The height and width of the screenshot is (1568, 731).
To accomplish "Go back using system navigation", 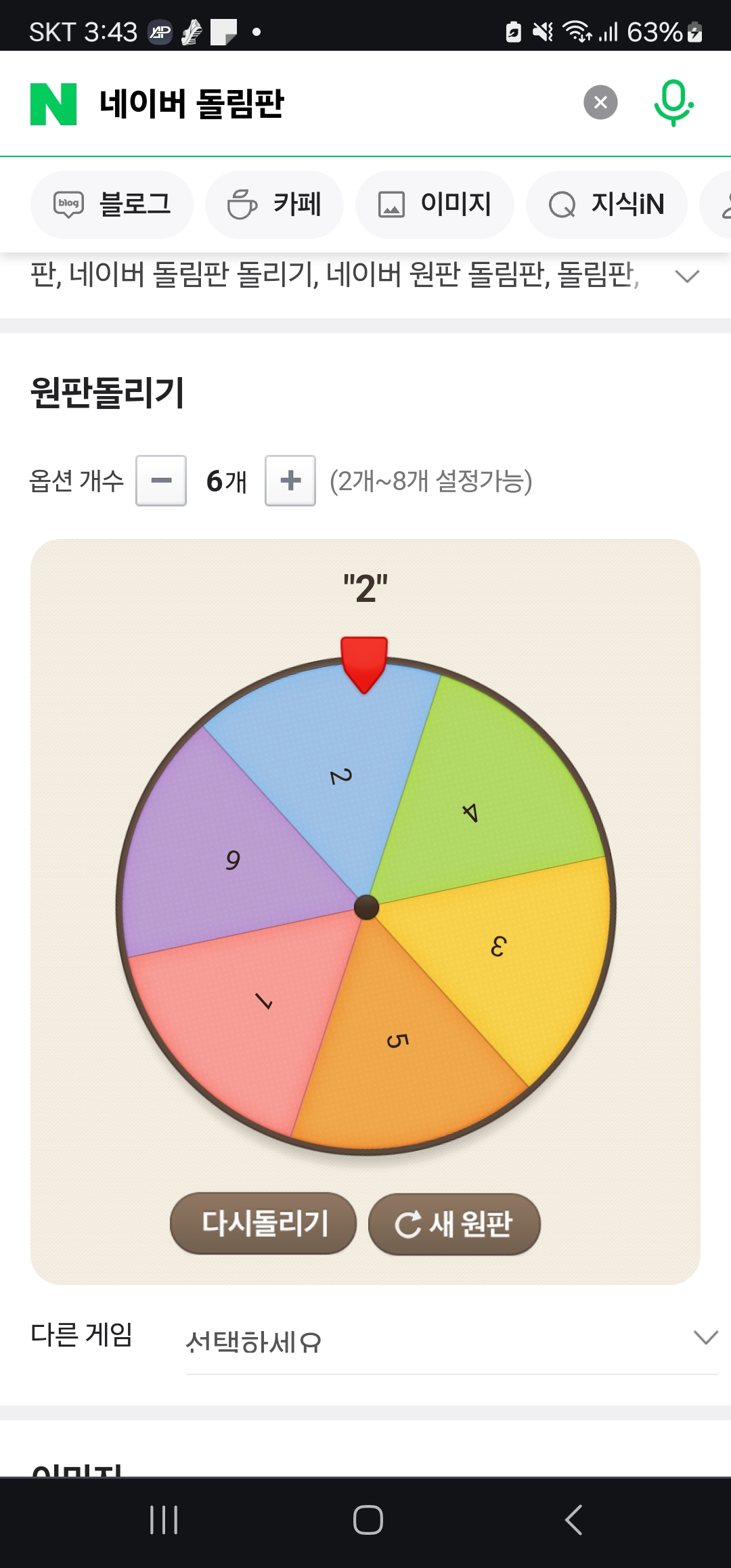I will pyautogui.click(x=573, y=1520).
